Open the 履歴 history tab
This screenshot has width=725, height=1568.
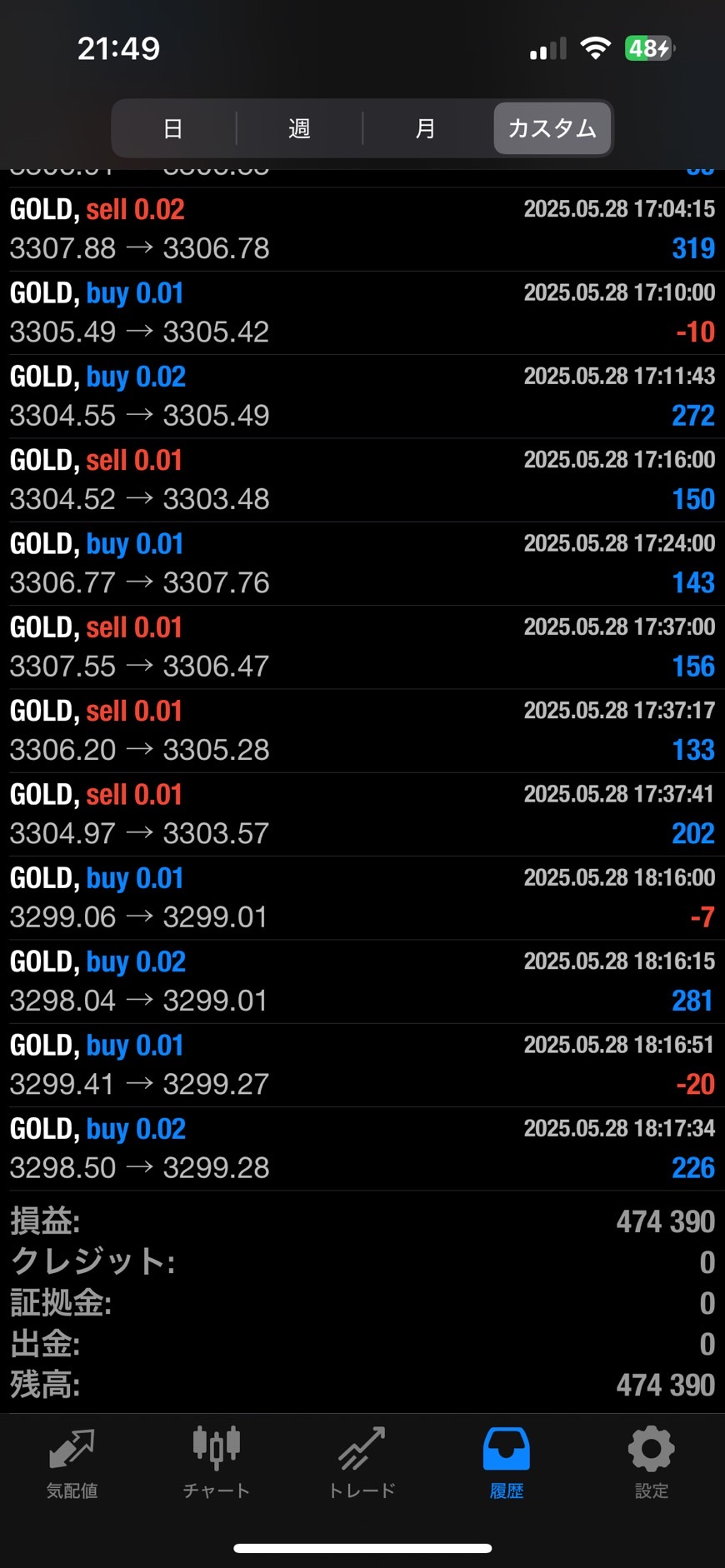tap(507, 1464)
